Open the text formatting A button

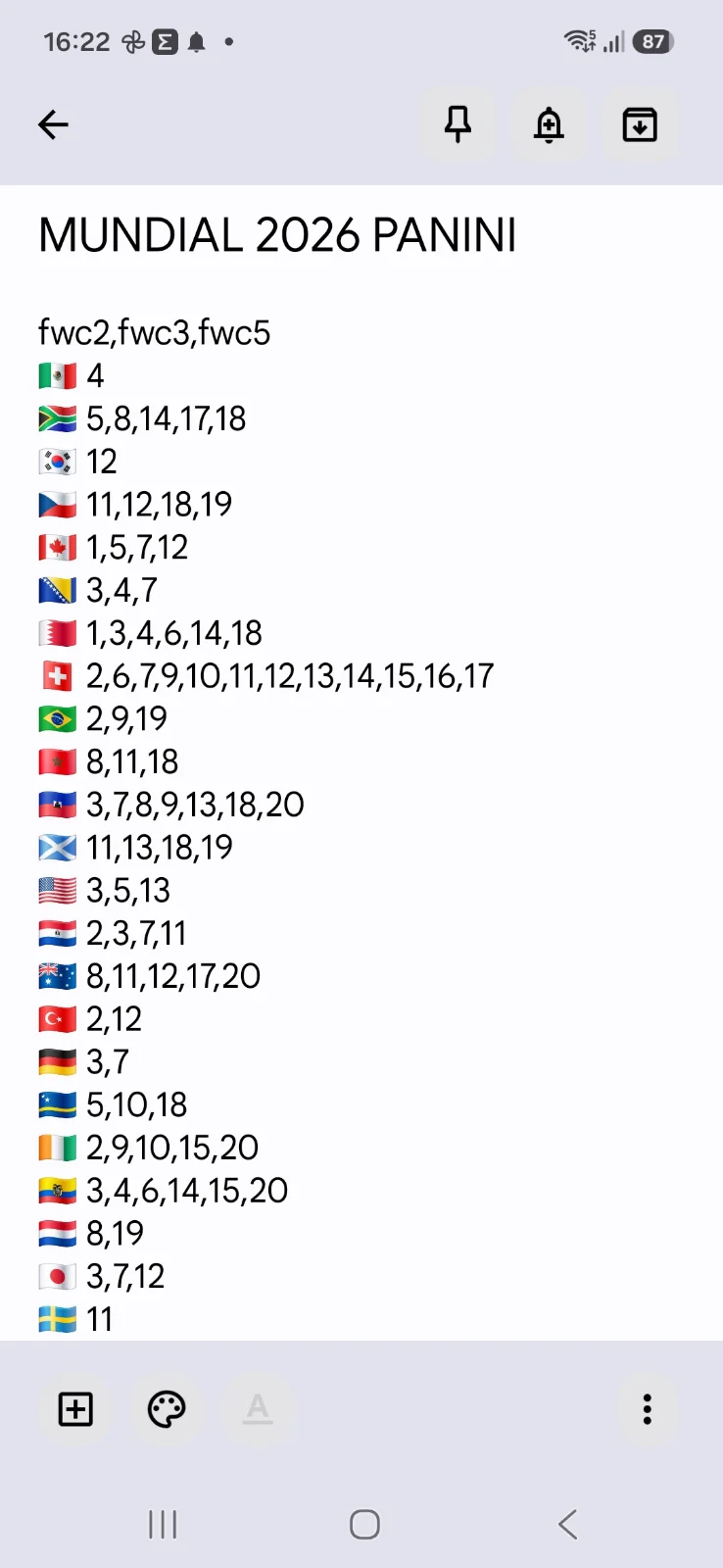tap(258, 1409)
